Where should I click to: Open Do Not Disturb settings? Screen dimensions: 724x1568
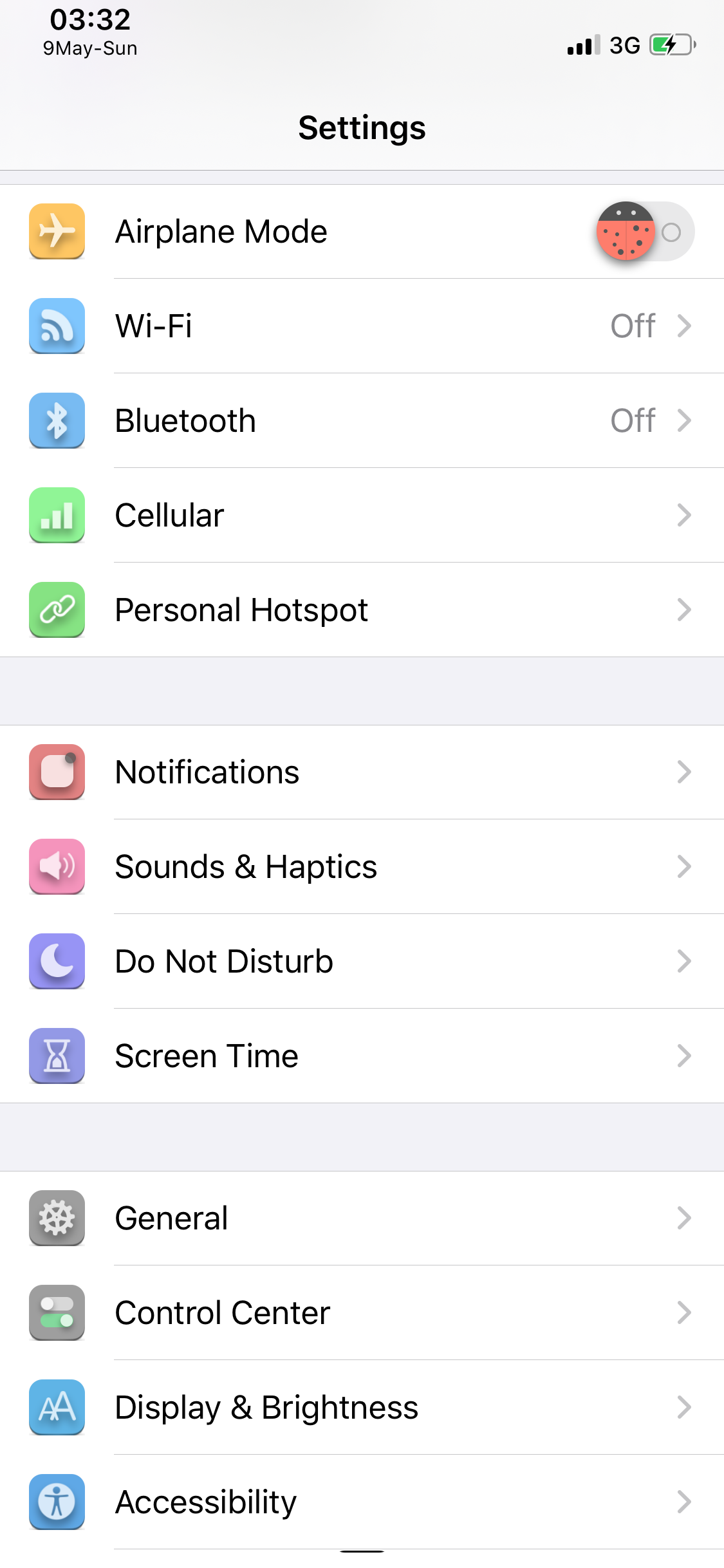(362, 961)
